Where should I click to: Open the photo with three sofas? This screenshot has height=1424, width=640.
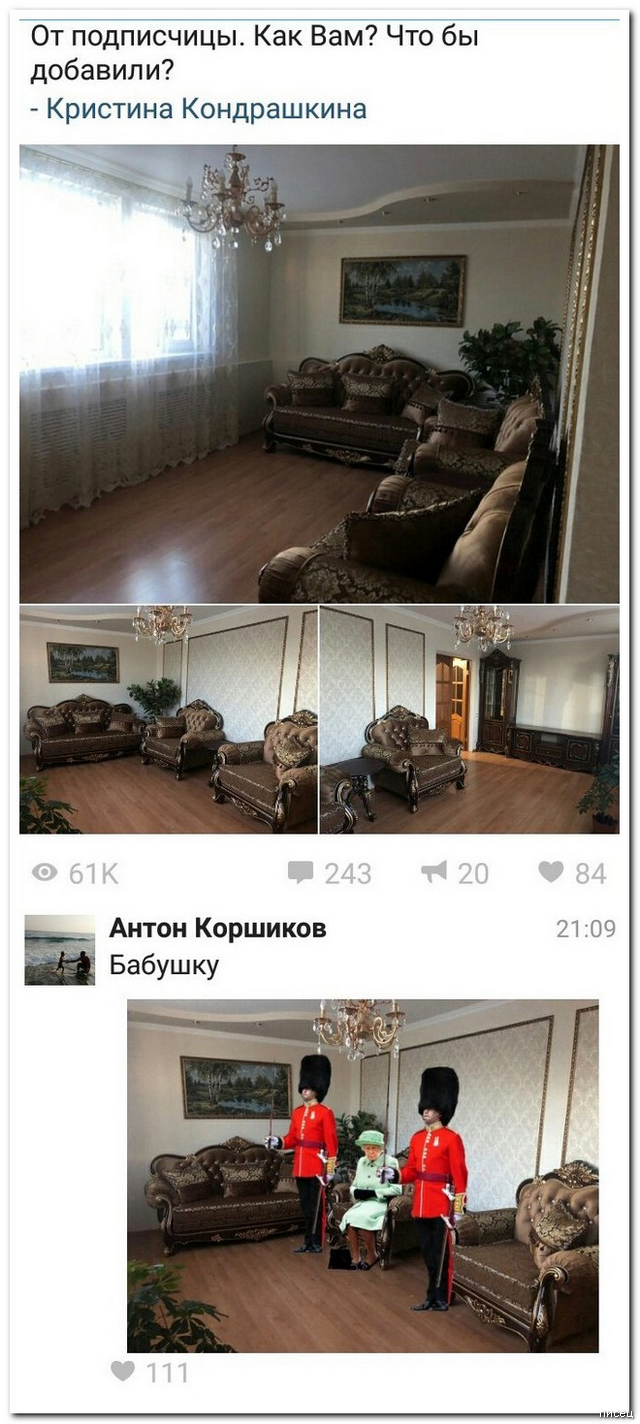pos(168,719)
